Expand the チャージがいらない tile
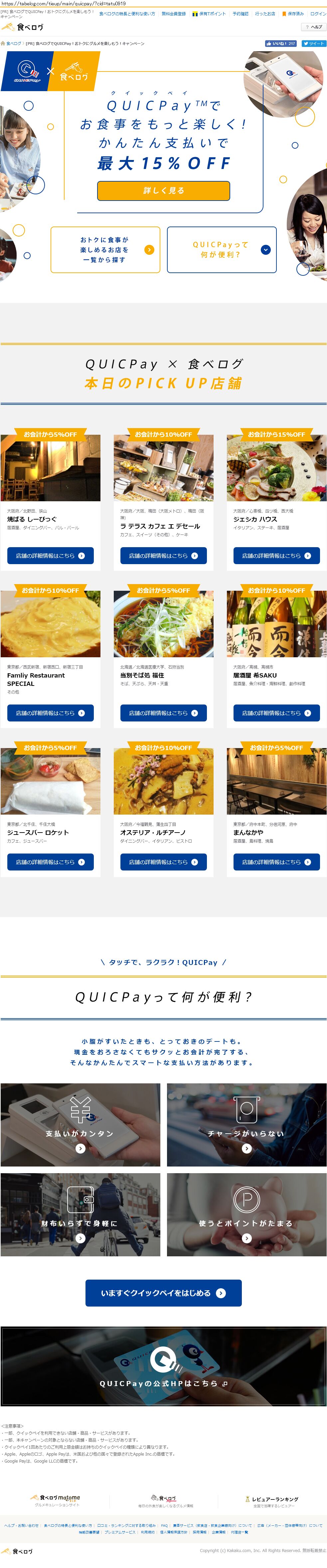Screen dimensions: 327x1568 click(x=246, y=1124)
